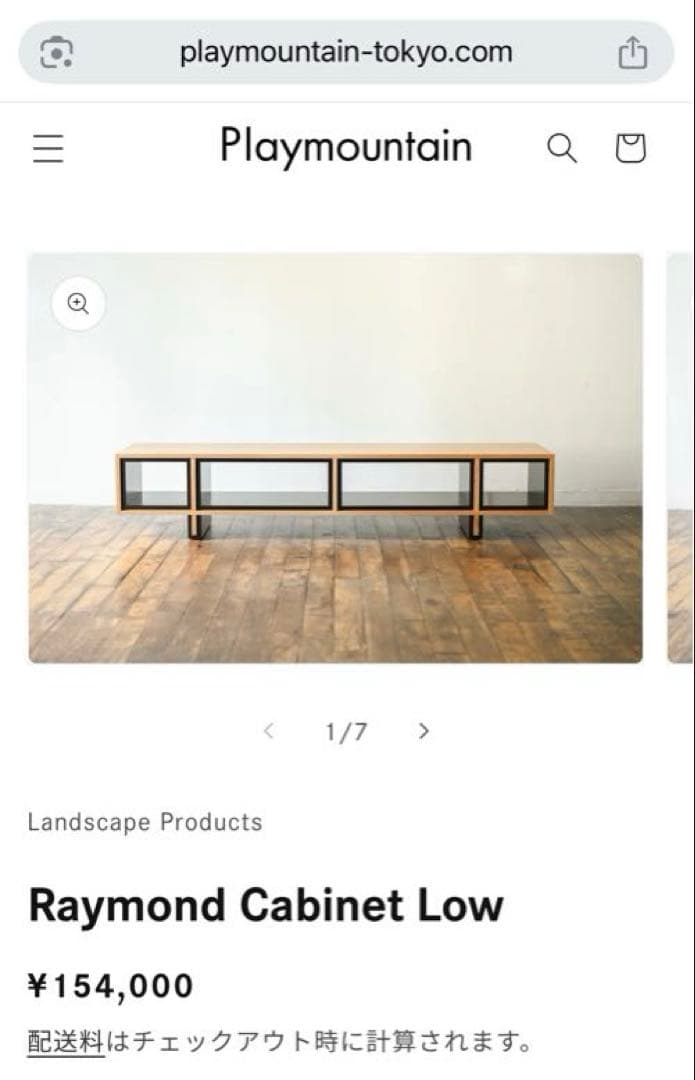Share this page from the browser
695x1080 pixels.
tap(633, 52)
